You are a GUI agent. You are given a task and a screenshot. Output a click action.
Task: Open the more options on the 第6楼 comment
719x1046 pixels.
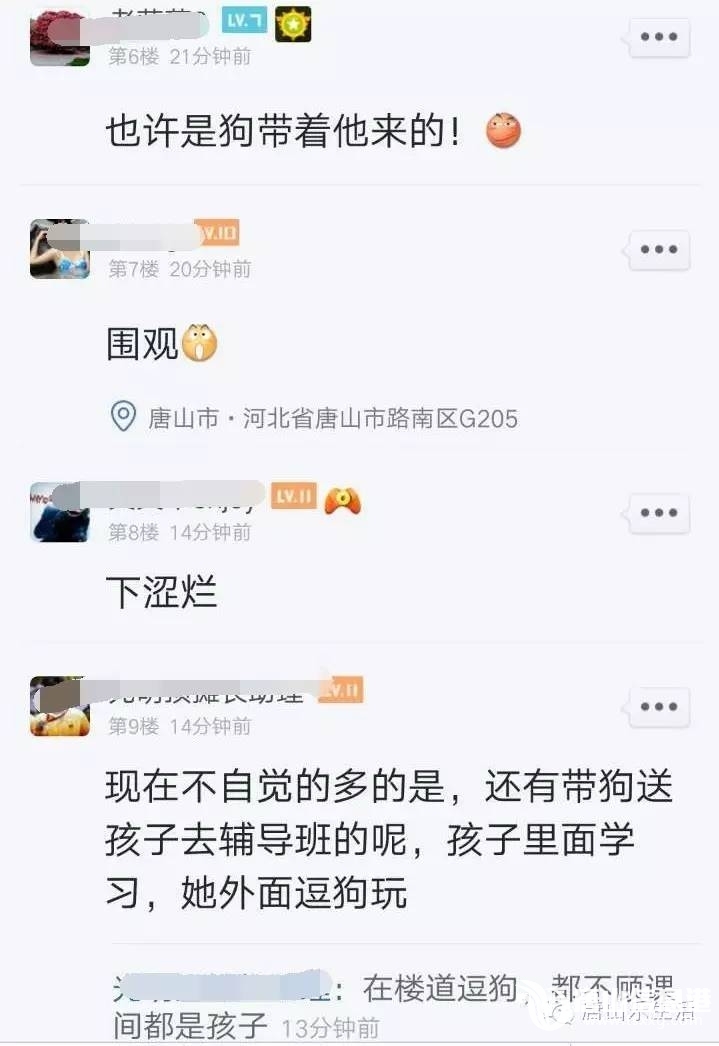pyautogui.click(x=658, y=38)
